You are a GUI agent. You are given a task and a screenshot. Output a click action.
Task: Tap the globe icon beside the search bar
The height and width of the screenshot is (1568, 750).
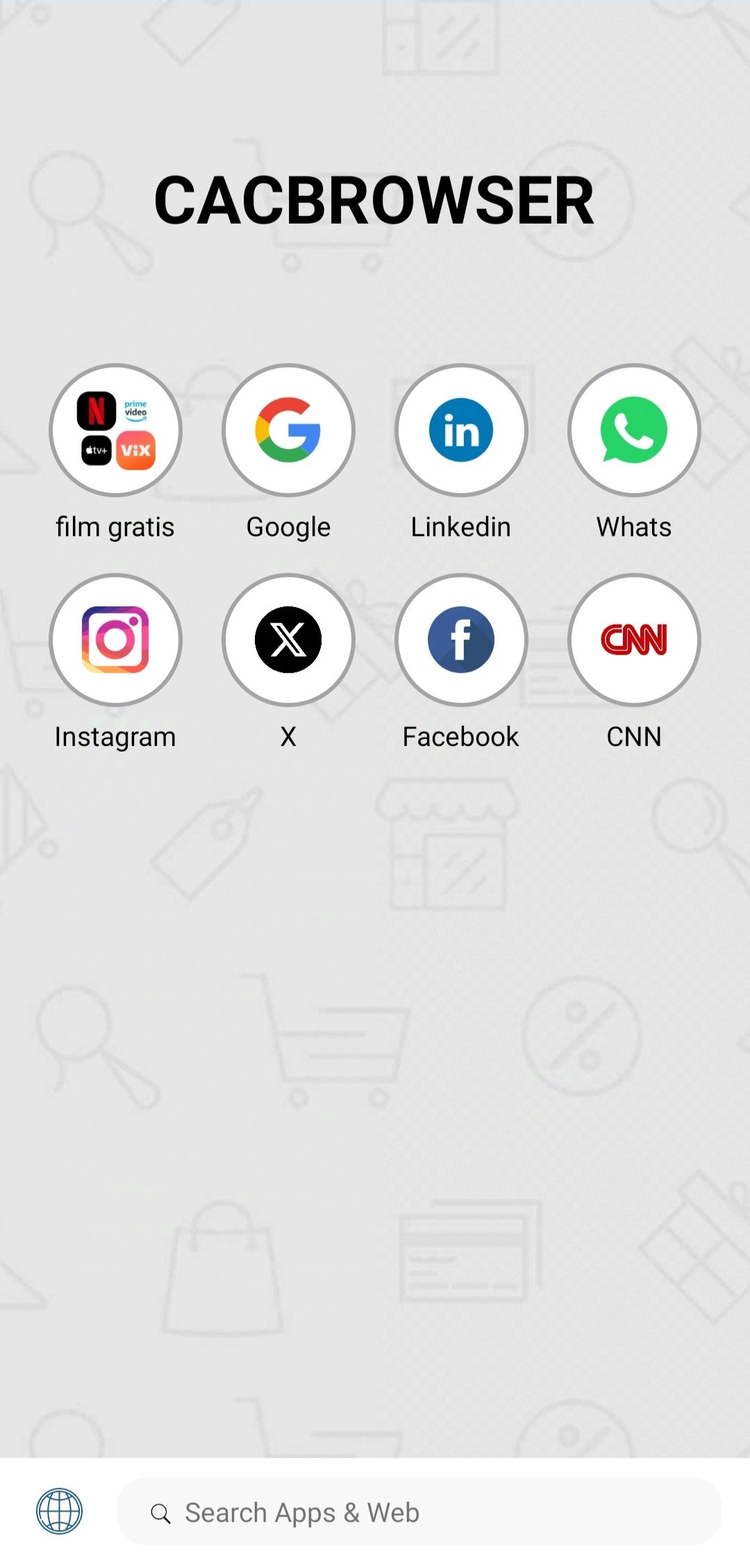(60, 1511)
